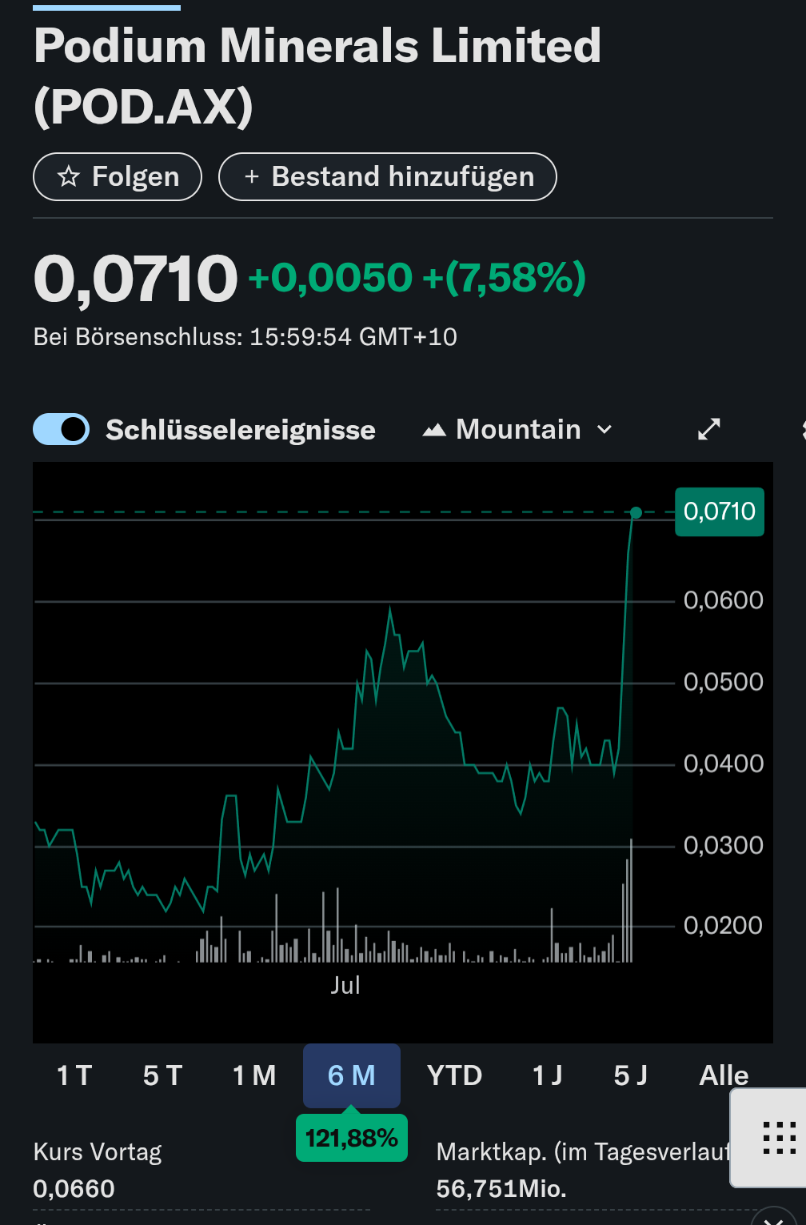This screenshot has height=1225, width=806.
Task: Switch to the 5 T range
Action: tap(163, 1075)
